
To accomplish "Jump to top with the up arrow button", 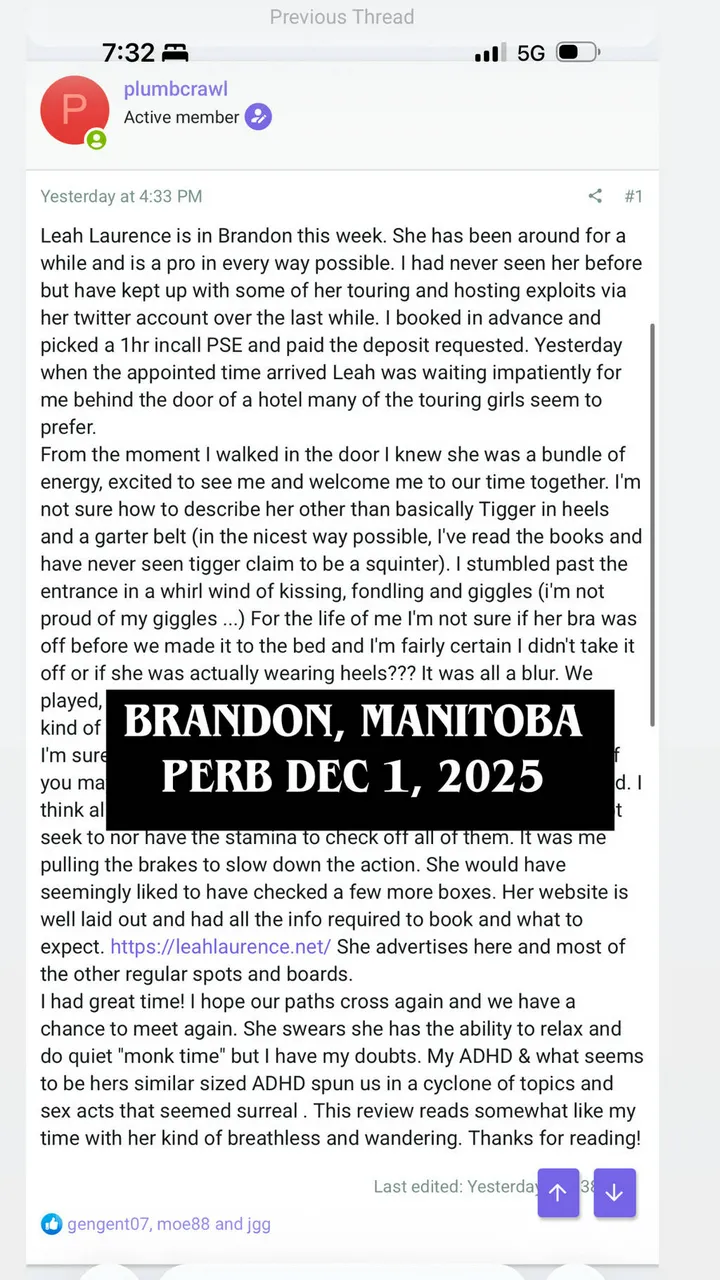I will [x=558, y=1192].
